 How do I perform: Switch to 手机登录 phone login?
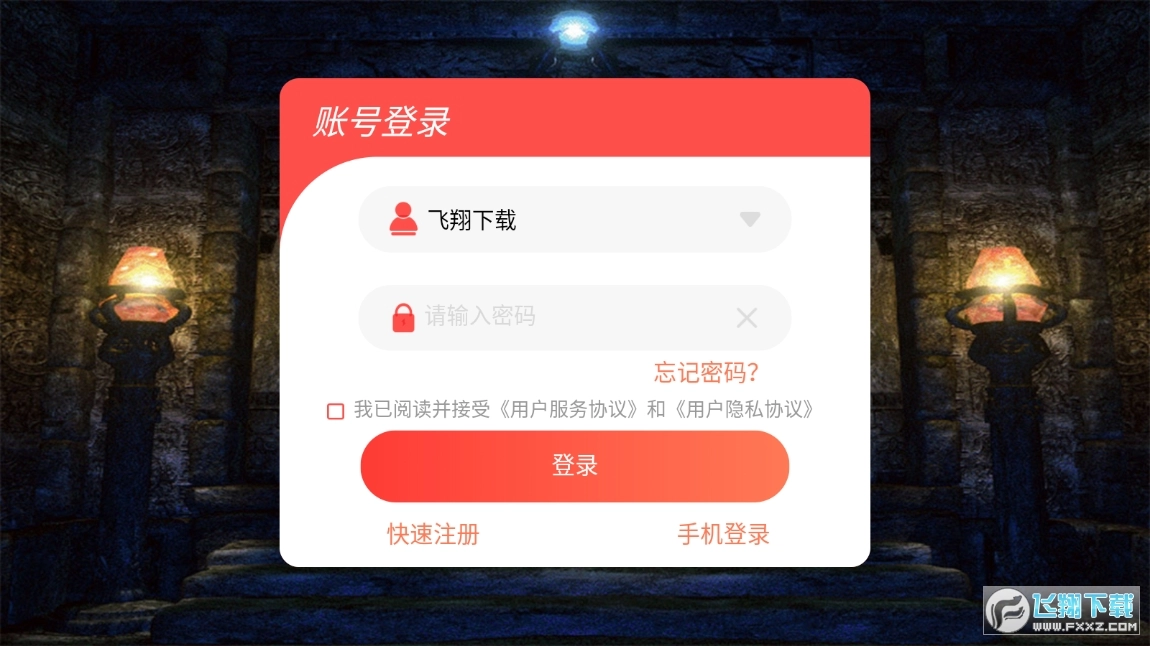click(x=723, y=534)
